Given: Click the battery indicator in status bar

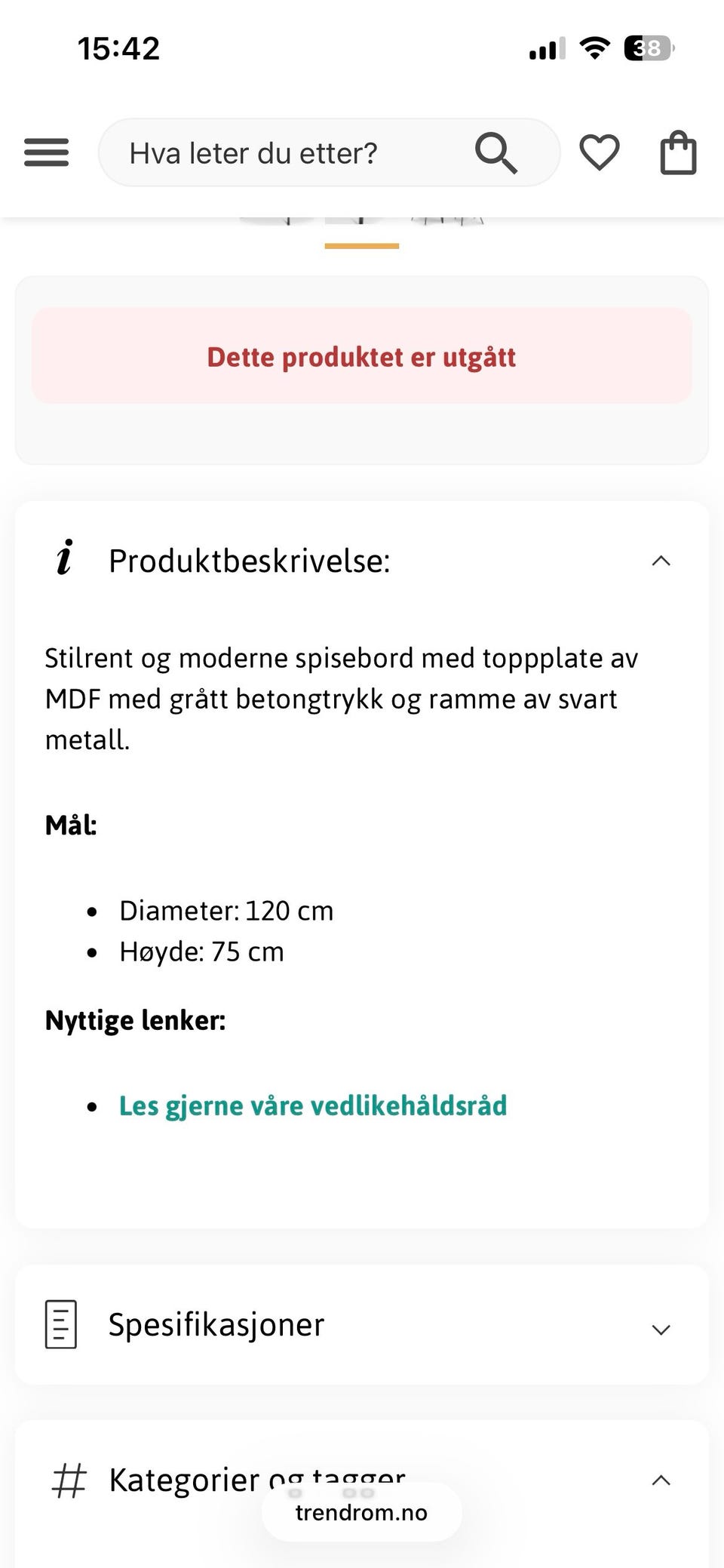Looking at the screenshot, I should point(647,48).
